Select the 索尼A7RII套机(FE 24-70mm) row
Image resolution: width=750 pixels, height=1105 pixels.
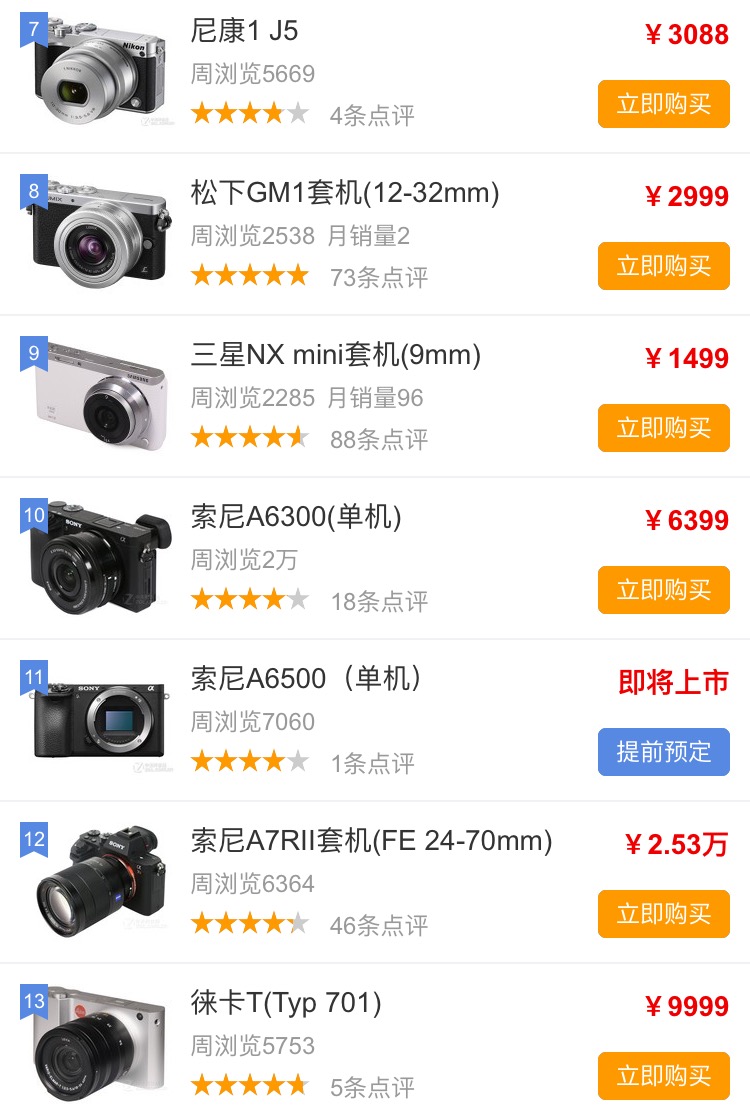[371, 840]
